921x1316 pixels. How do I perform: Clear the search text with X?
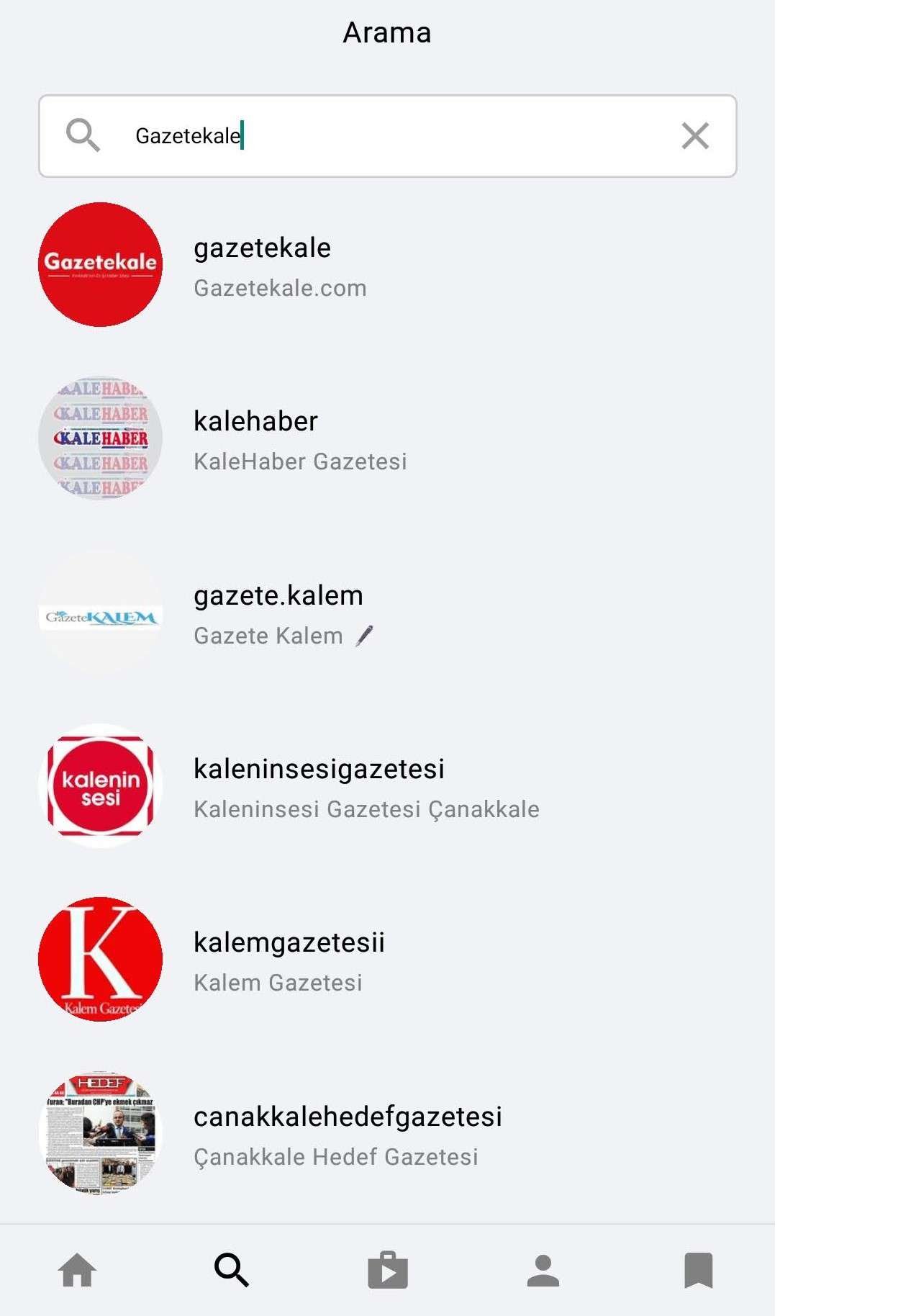pyautogui.click(x=694, y=136)
